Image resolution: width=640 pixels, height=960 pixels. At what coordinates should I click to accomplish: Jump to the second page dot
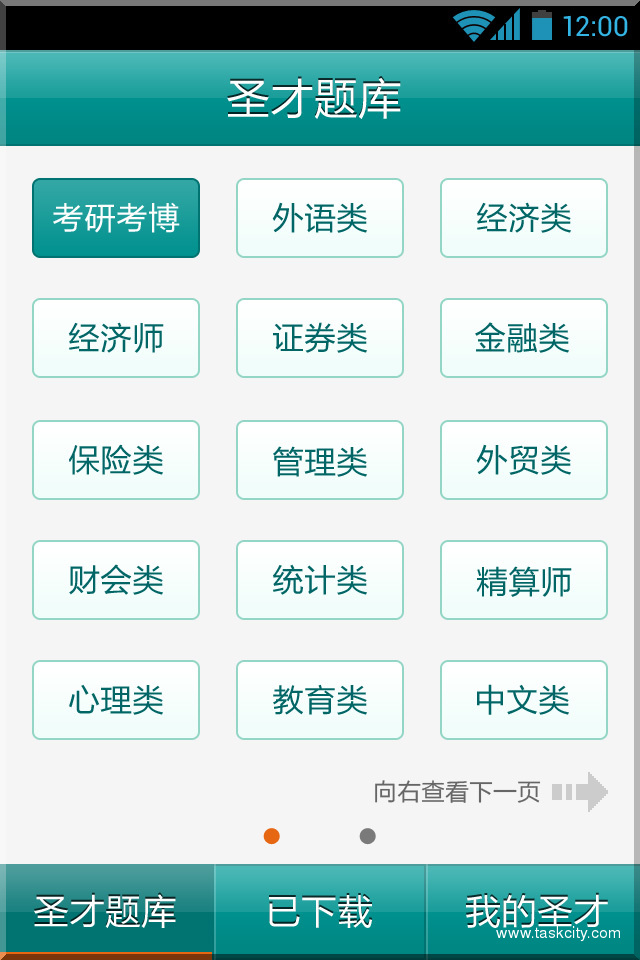click(368, 836)
